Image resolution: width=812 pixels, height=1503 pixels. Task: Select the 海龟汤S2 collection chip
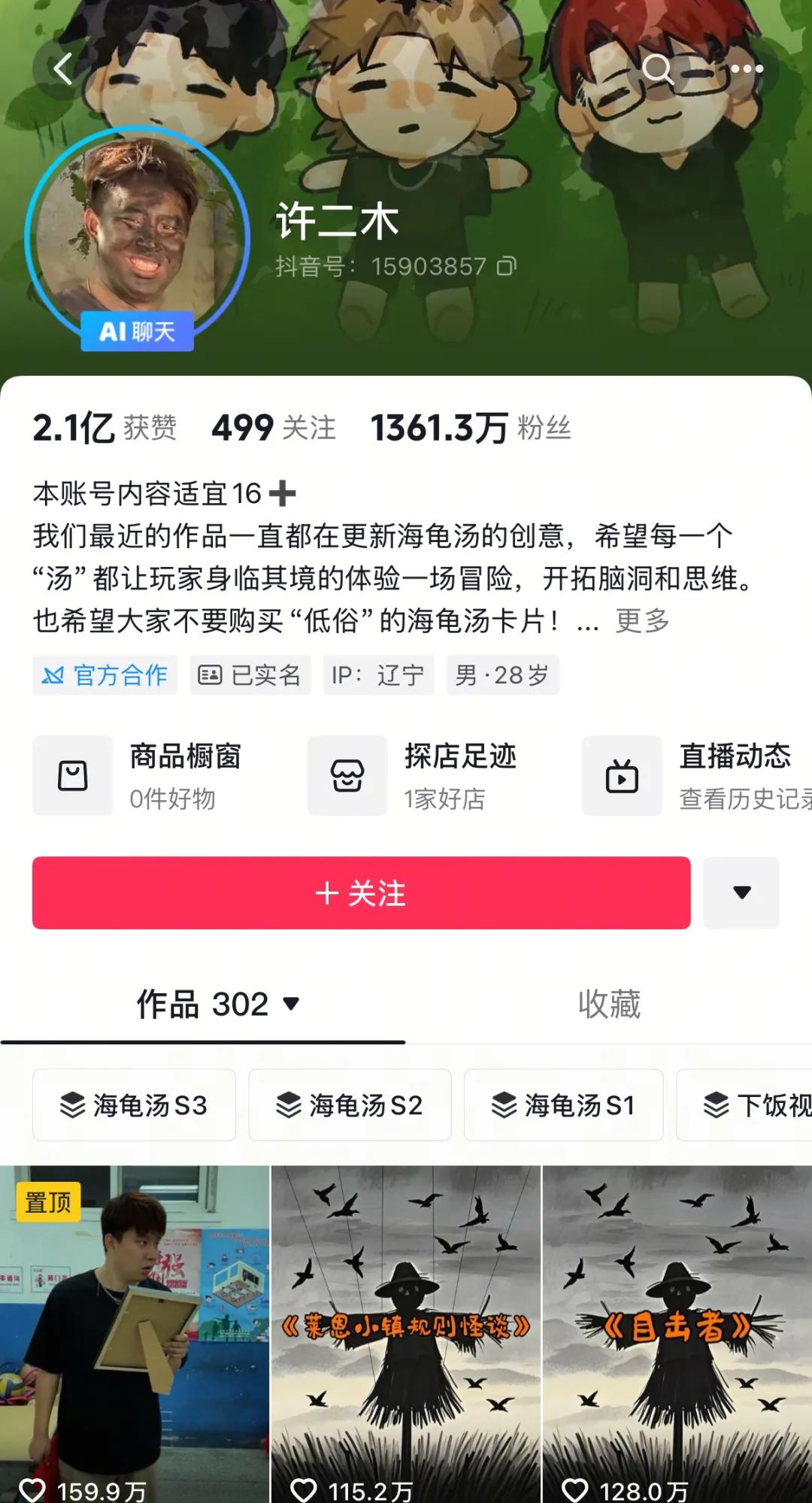coord(350,1105)
